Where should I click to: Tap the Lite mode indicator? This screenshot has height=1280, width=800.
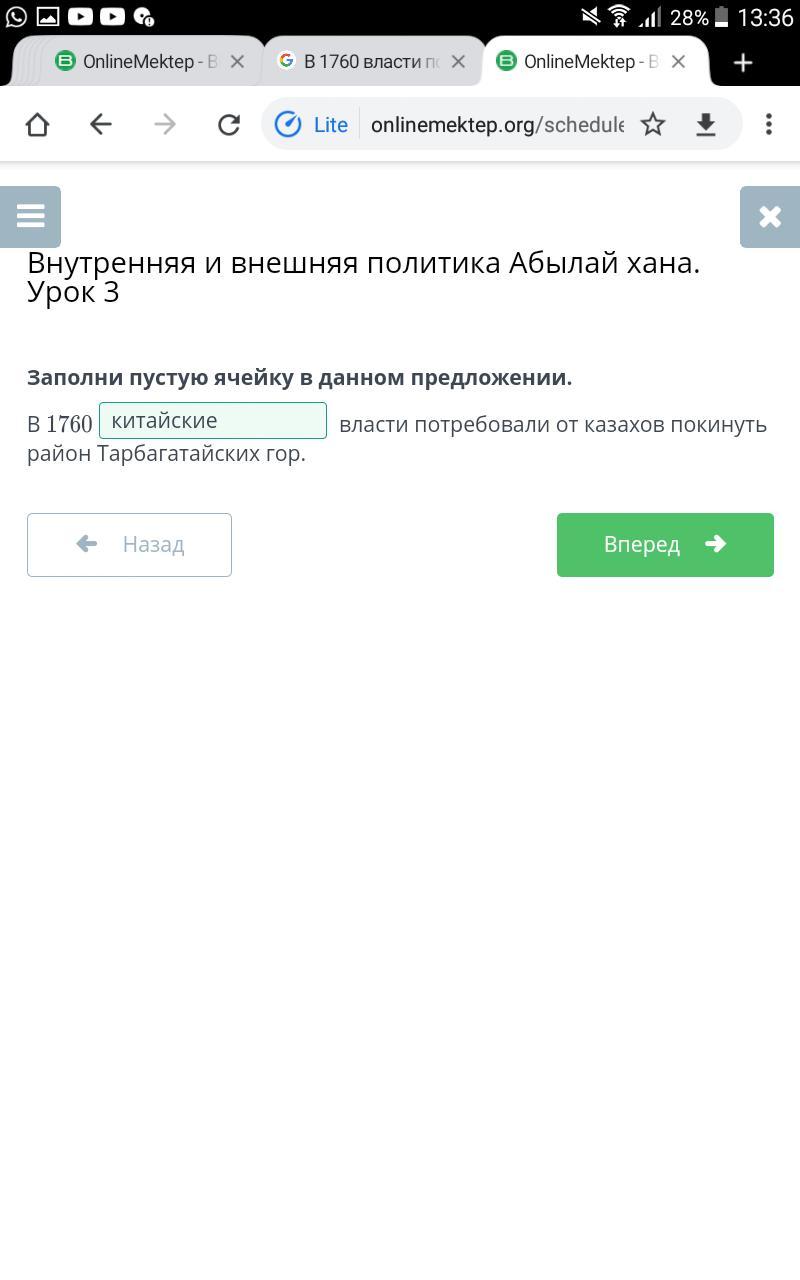pos(312,124)
